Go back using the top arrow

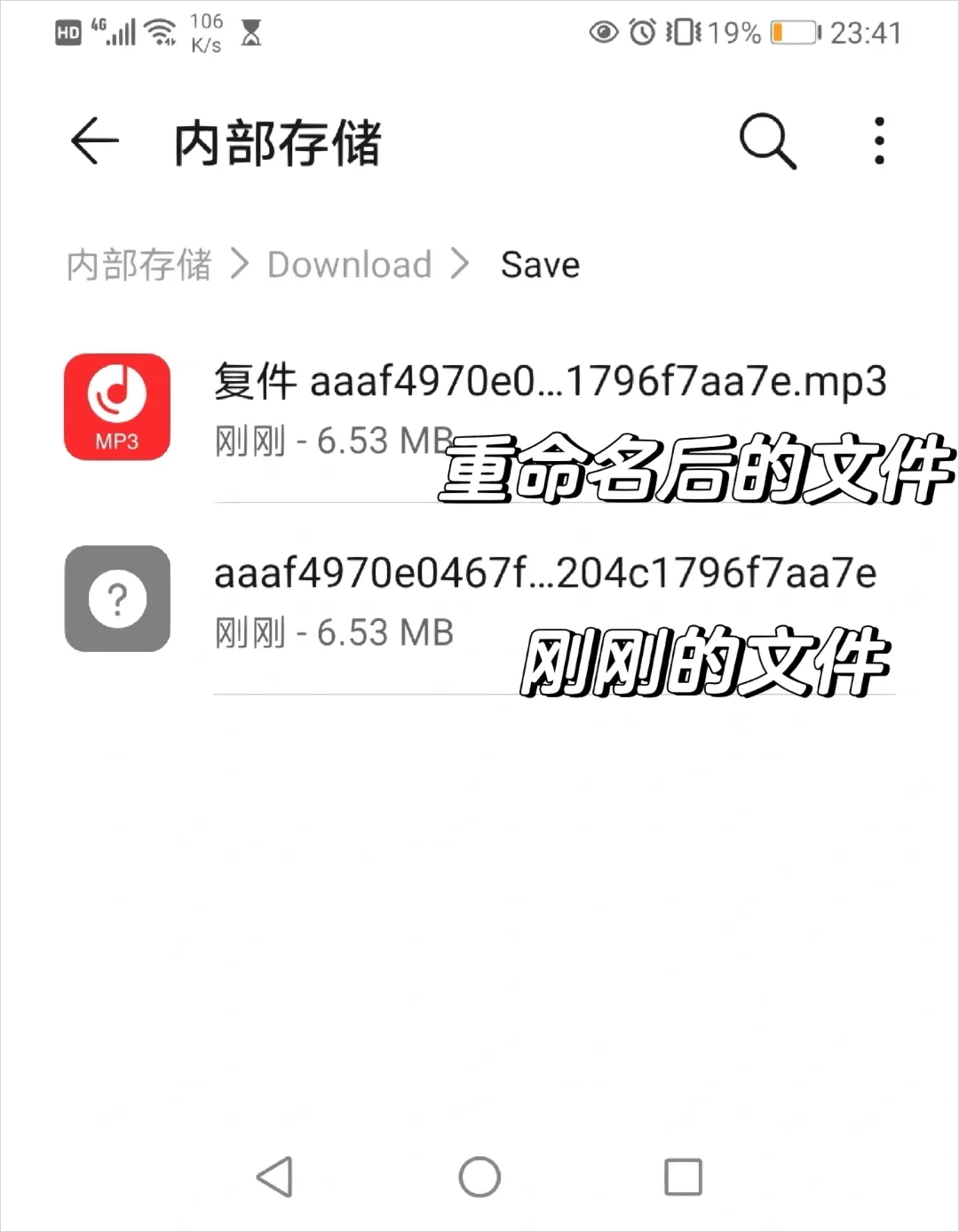tap(94, 141)
